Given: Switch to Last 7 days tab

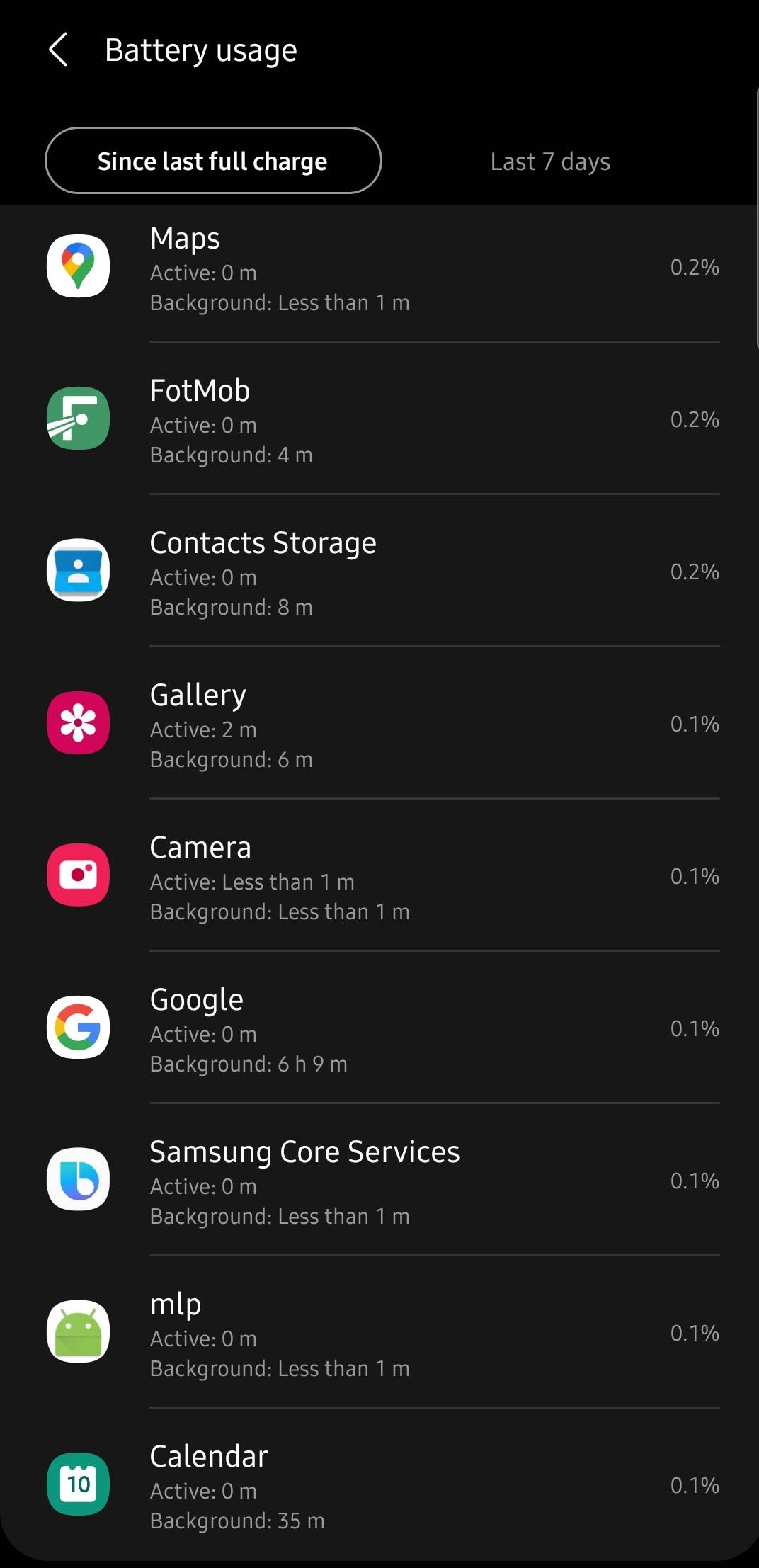Looking at the screenshot, I should pyautogui.click(x=550, y=161).
